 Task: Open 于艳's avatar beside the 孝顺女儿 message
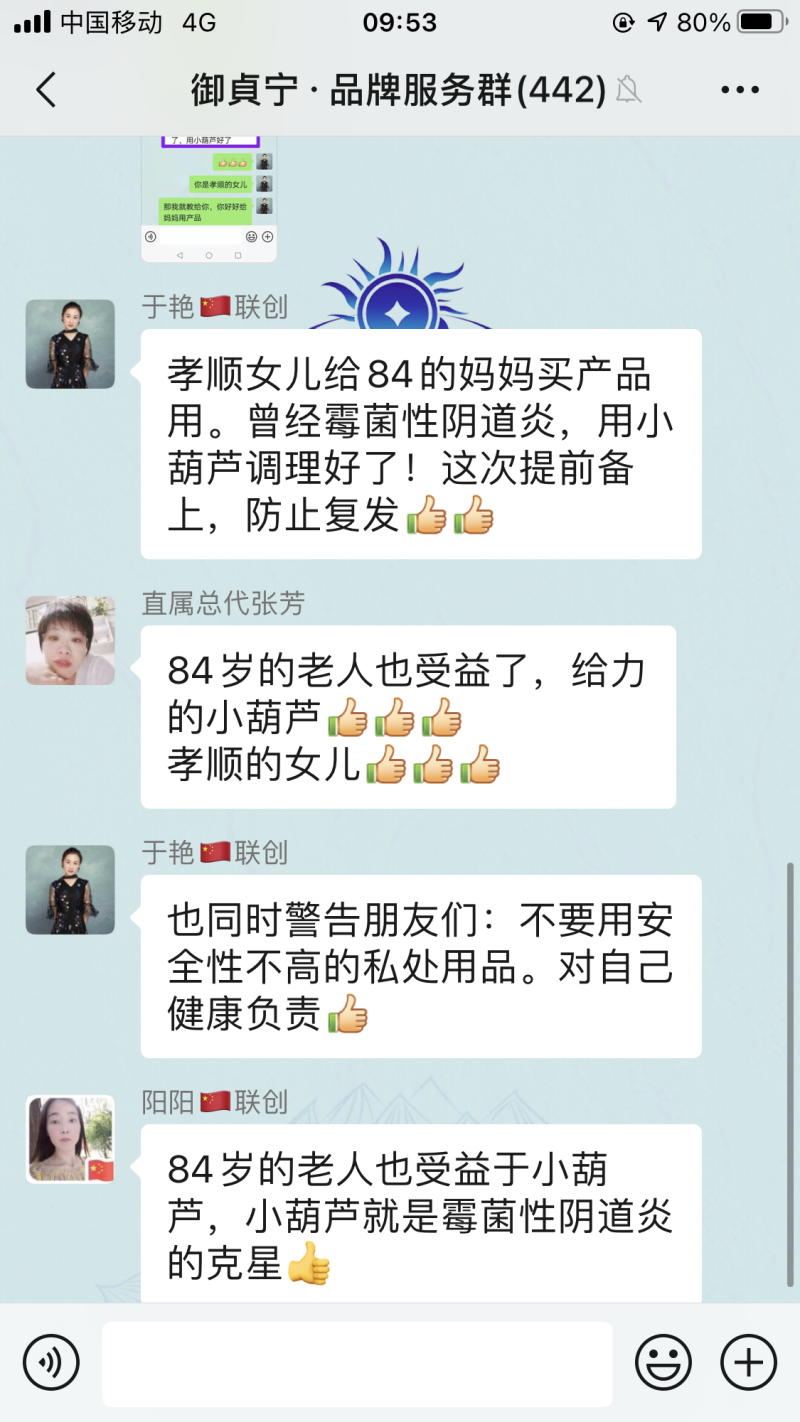pos(70,344)
